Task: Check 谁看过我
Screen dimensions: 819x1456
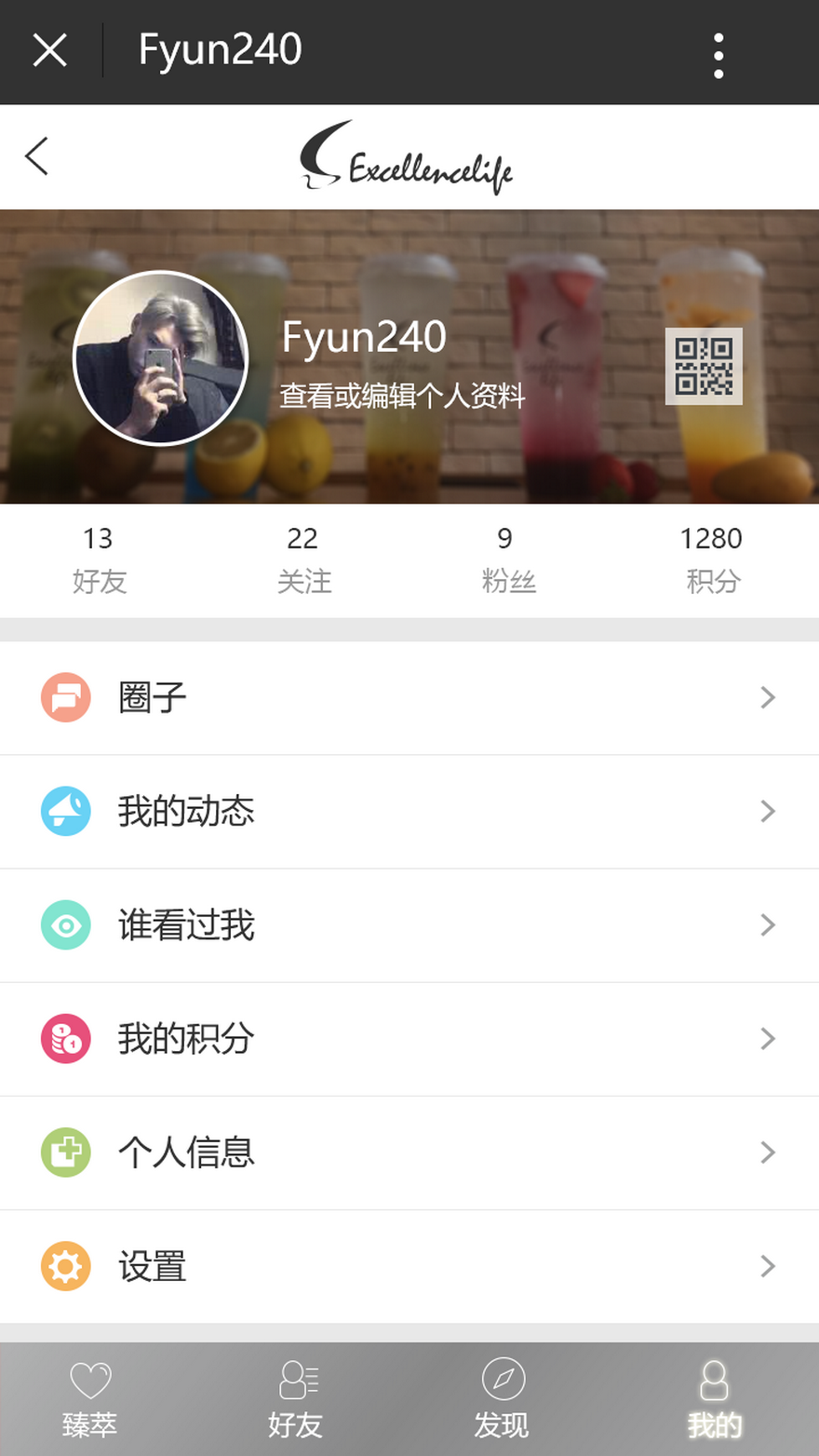Action: pyautogui.click(x=409, y=925)
